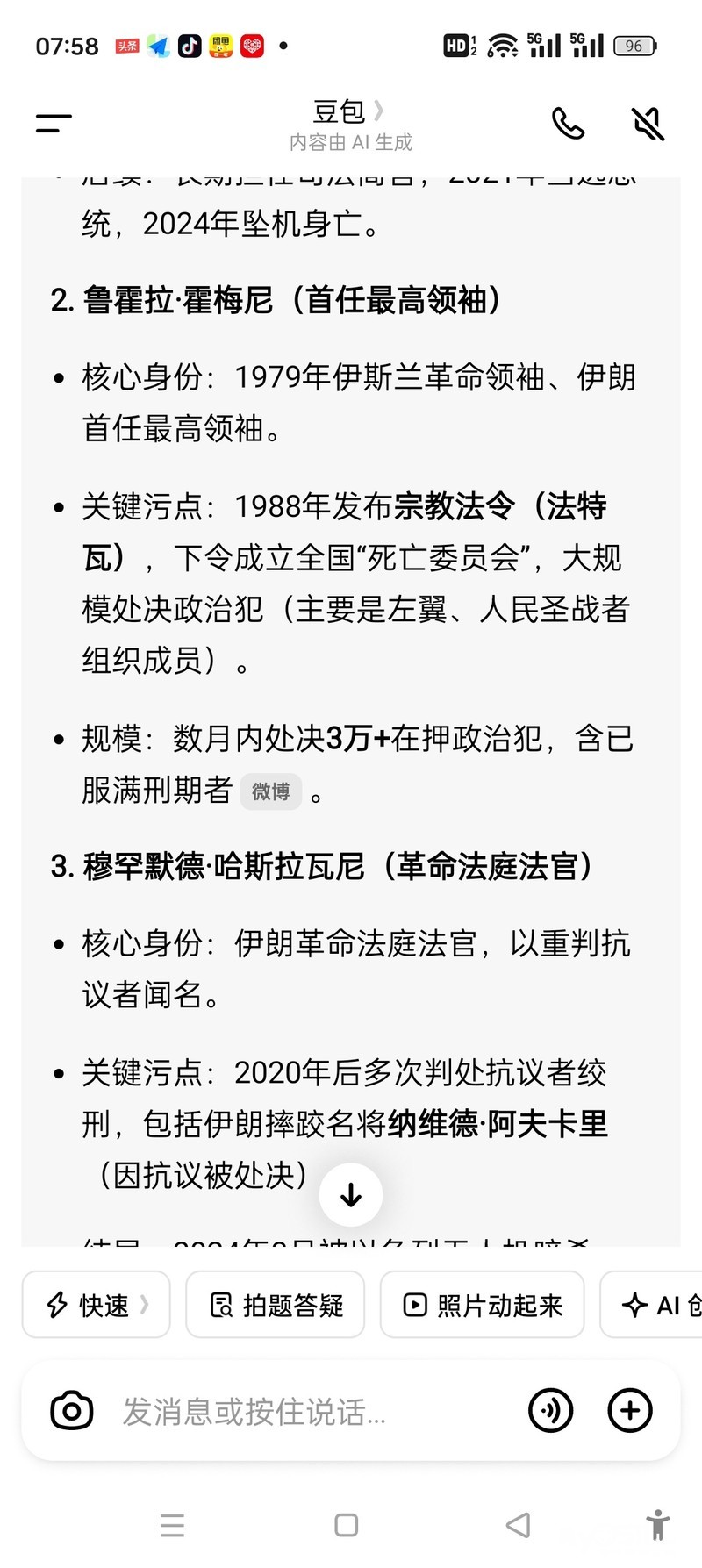Open the plus attachments menu
This screenshot has height=1568, width=702.
[630, 1411]
